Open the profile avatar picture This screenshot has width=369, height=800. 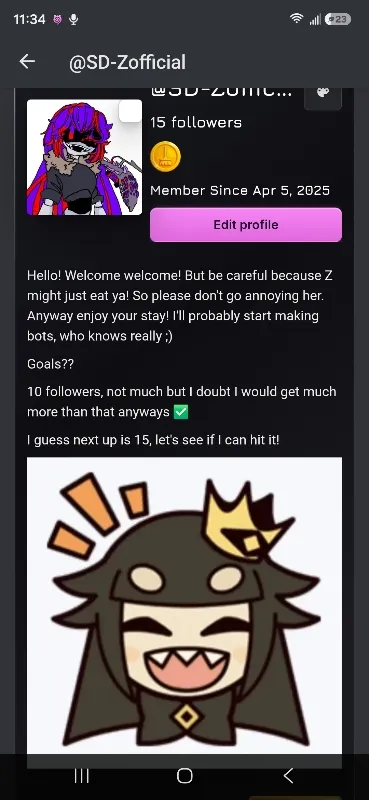tap(84, 157)
